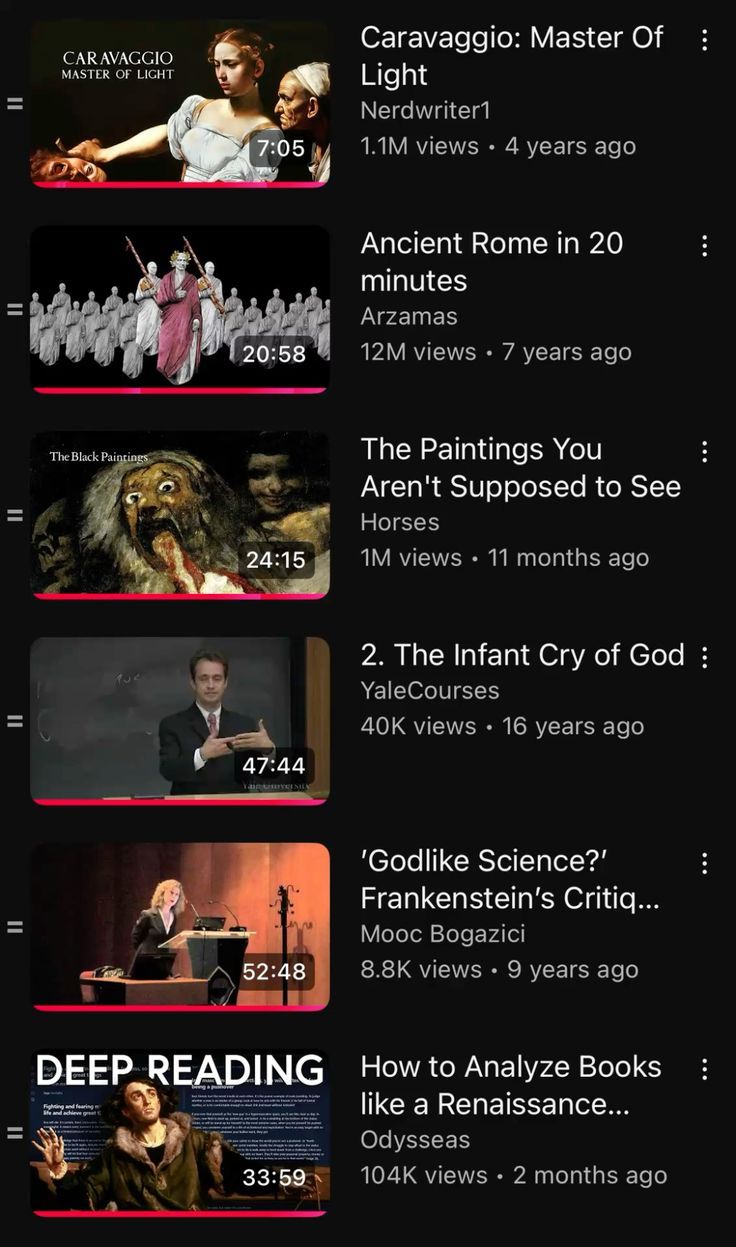Open overflow menu for Mooc Bogazici video
The image size is (736, 1247).
point(705,863)
